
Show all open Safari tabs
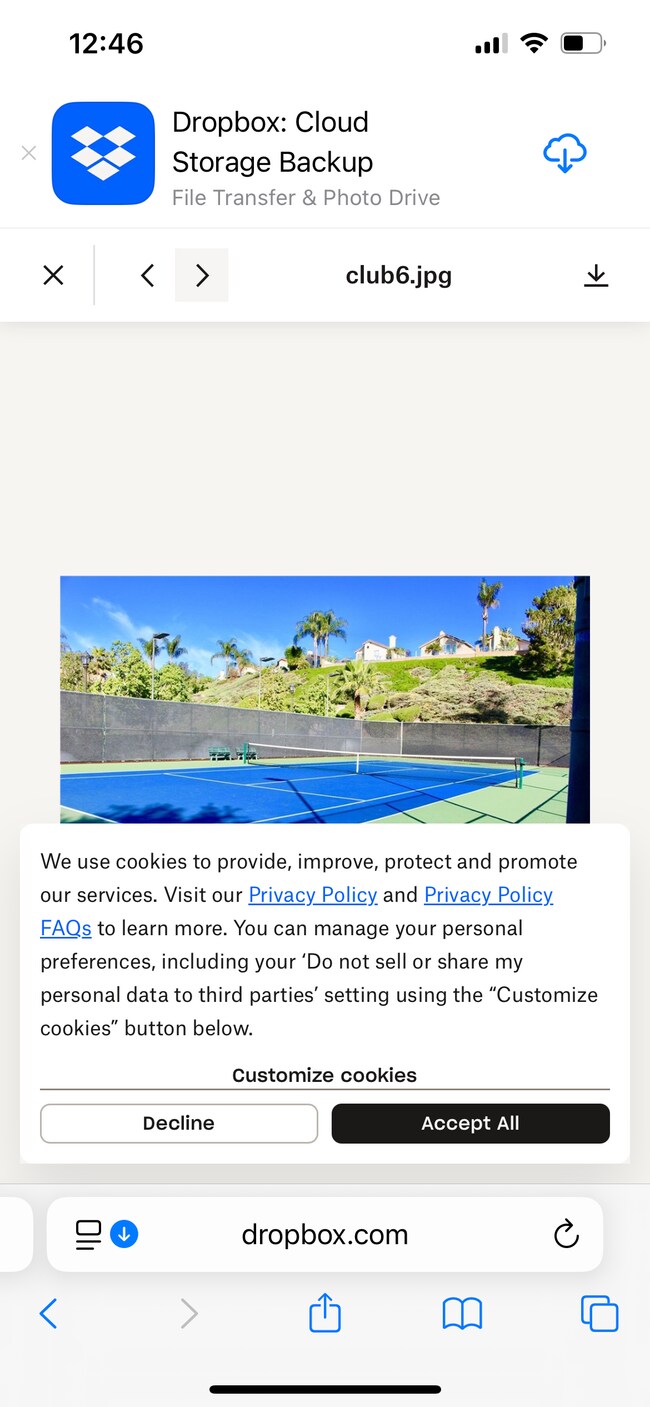(x=599, y=1313)
